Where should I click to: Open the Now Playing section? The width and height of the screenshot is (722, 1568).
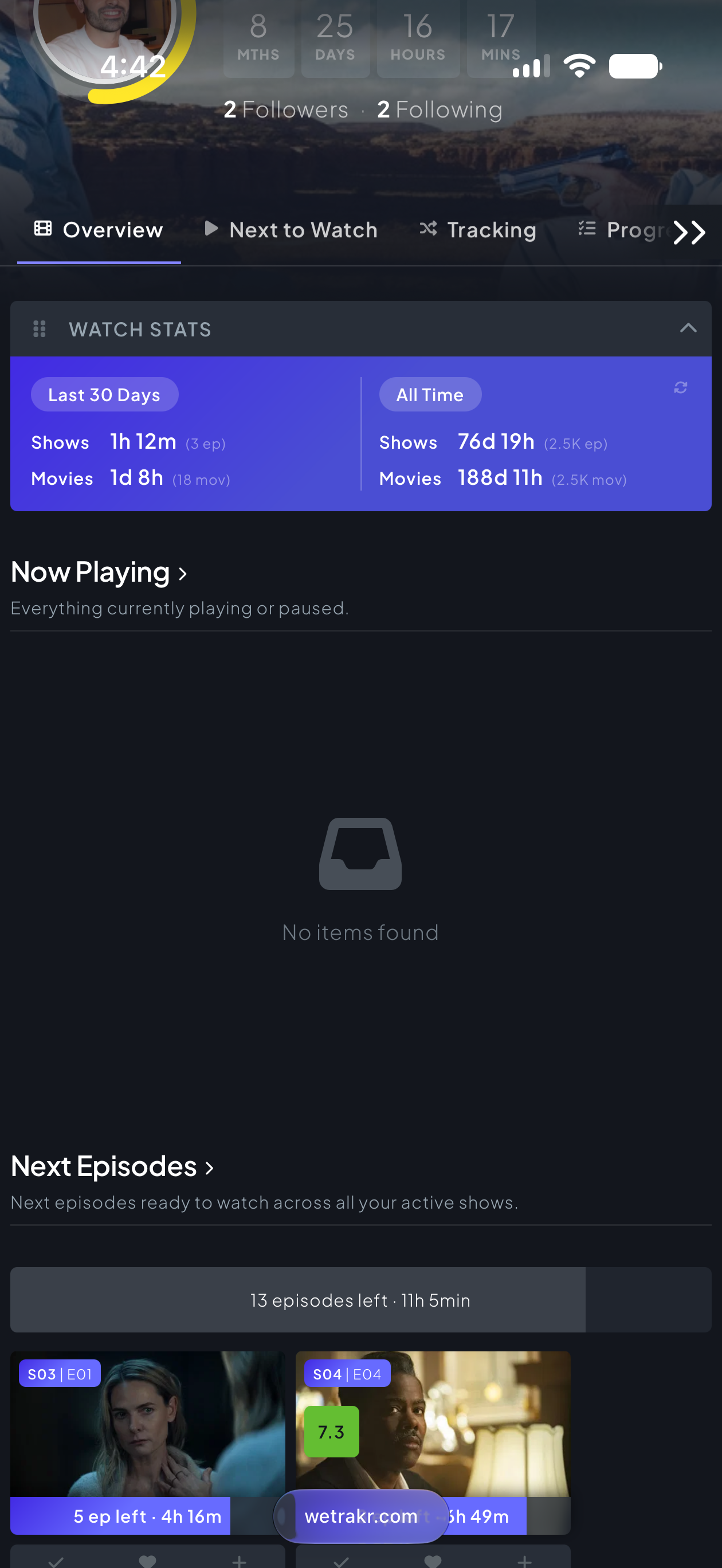(x=99, y=572)
